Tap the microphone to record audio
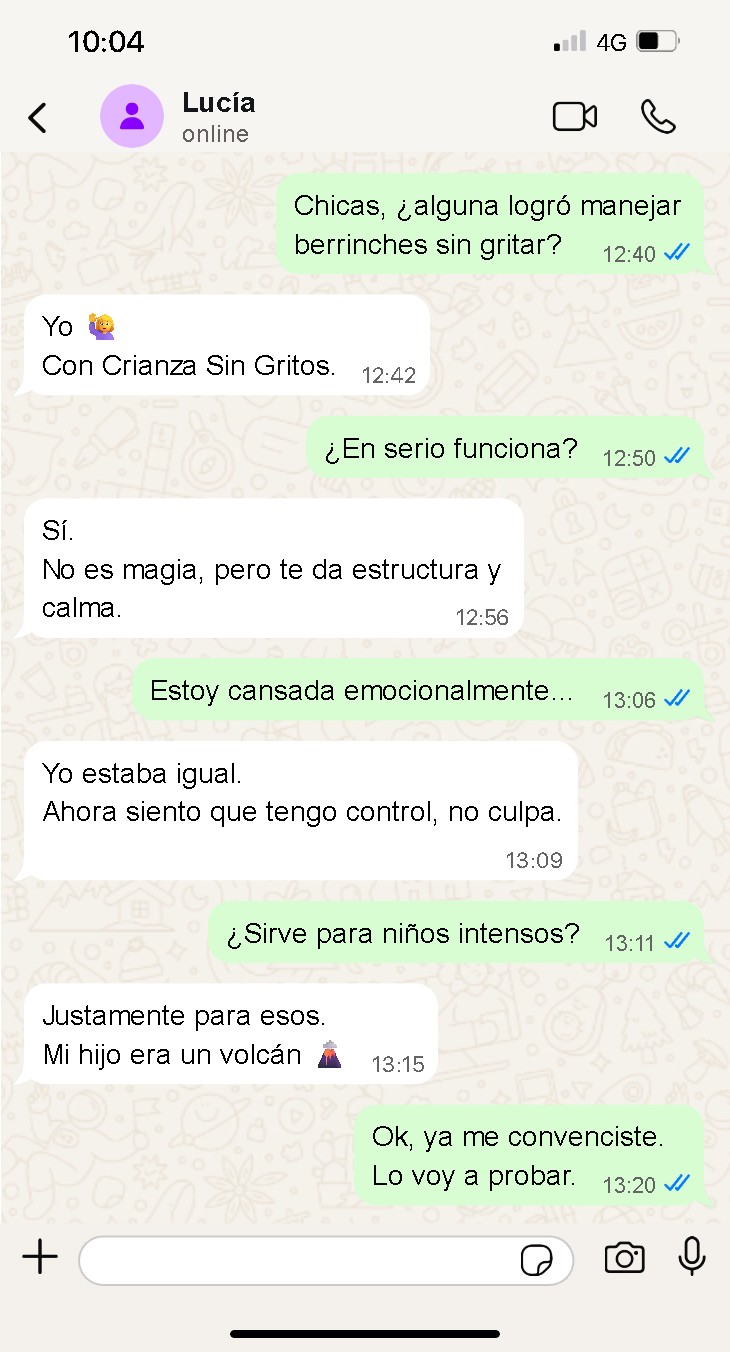This screenshot has height=1352, width=730. [x=692, y=1257]
